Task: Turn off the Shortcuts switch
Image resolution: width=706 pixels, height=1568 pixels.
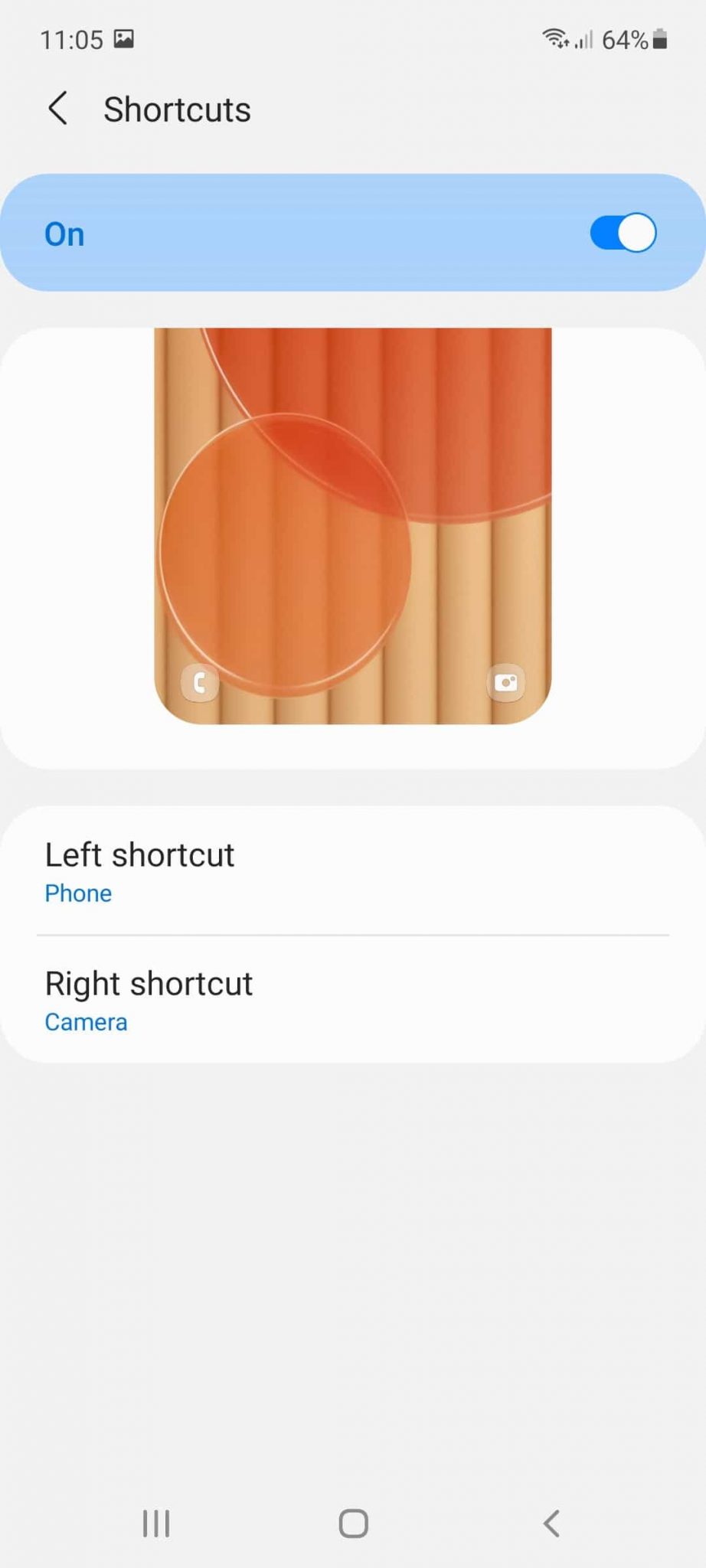Action: coord(623,233)
